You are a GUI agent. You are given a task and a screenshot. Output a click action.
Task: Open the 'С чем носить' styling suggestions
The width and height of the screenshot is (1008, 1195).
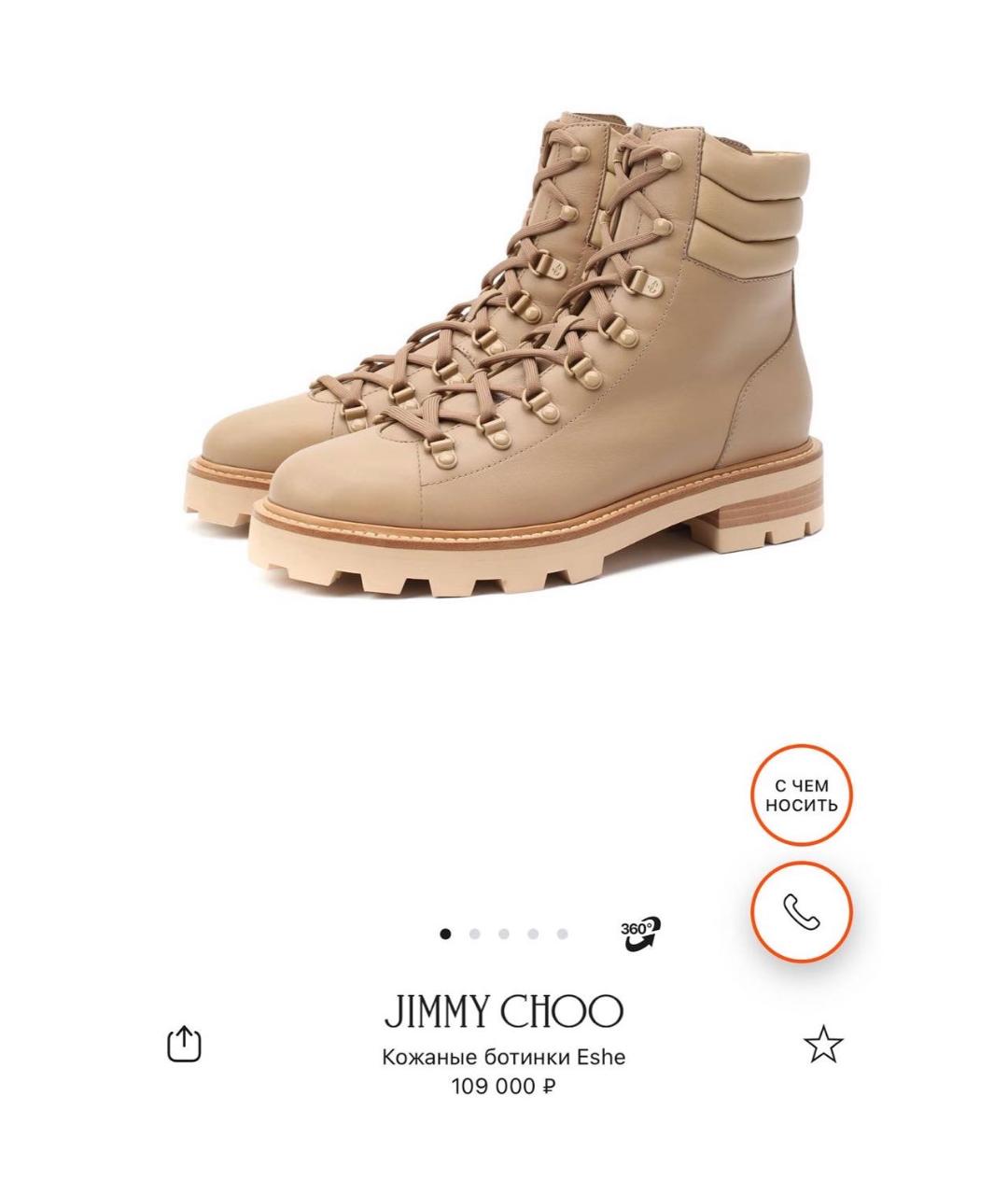coord(802,794)
